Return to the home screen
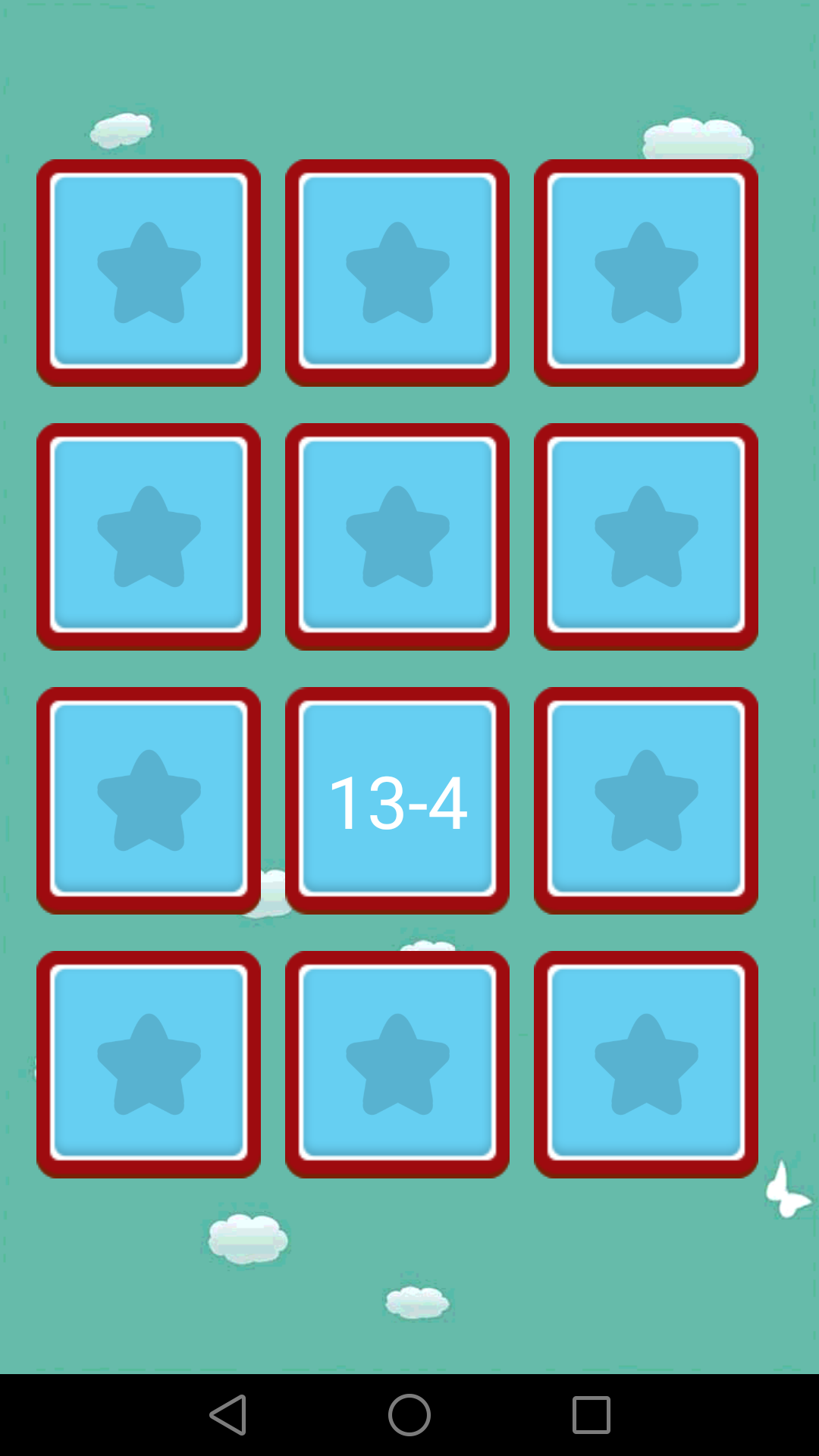819x1456 pixels. click(x=409, y=1415)
